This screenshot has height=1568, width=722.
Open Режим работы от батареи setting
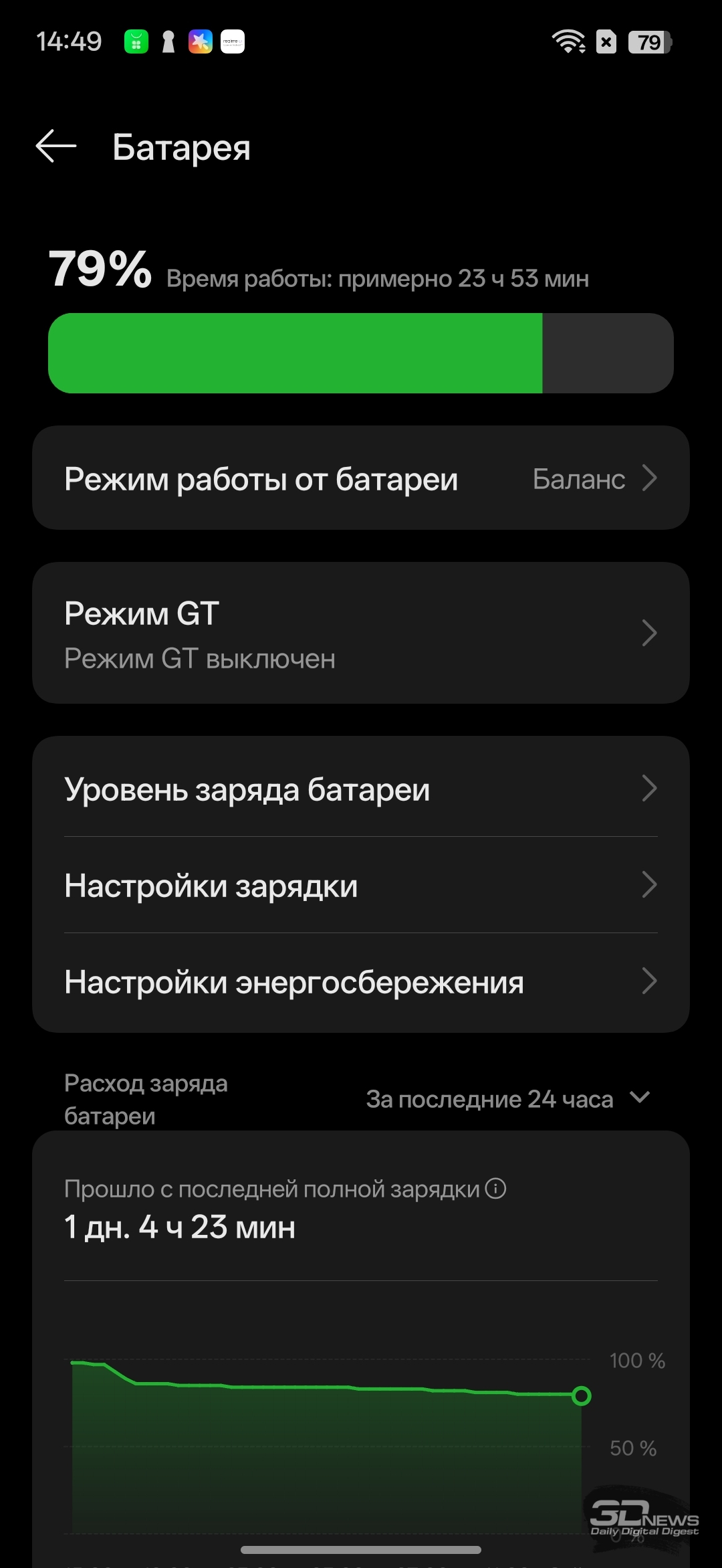pyautogui.click(x=361, y=478)
